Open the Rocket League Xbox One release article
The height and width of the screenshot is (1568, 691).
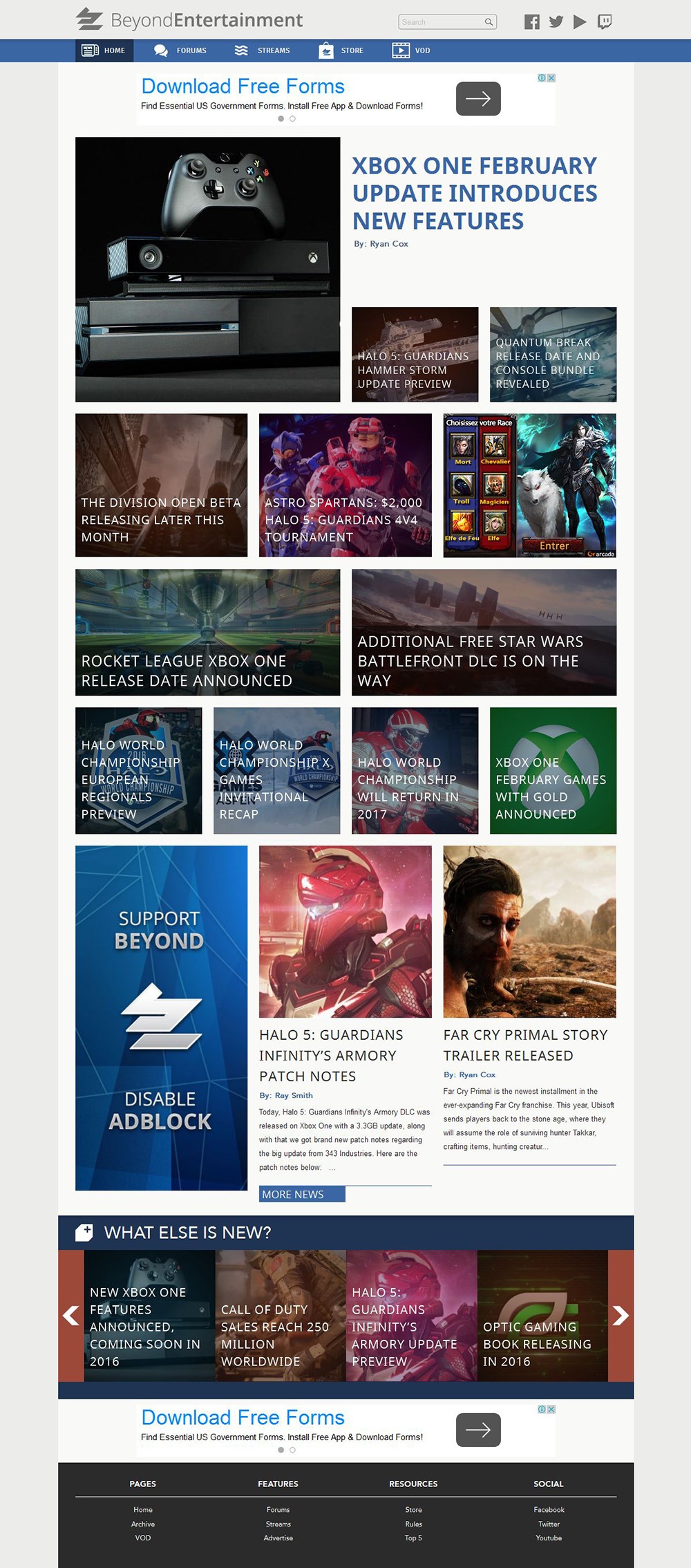pyautogui.click(x=207, y=633)
